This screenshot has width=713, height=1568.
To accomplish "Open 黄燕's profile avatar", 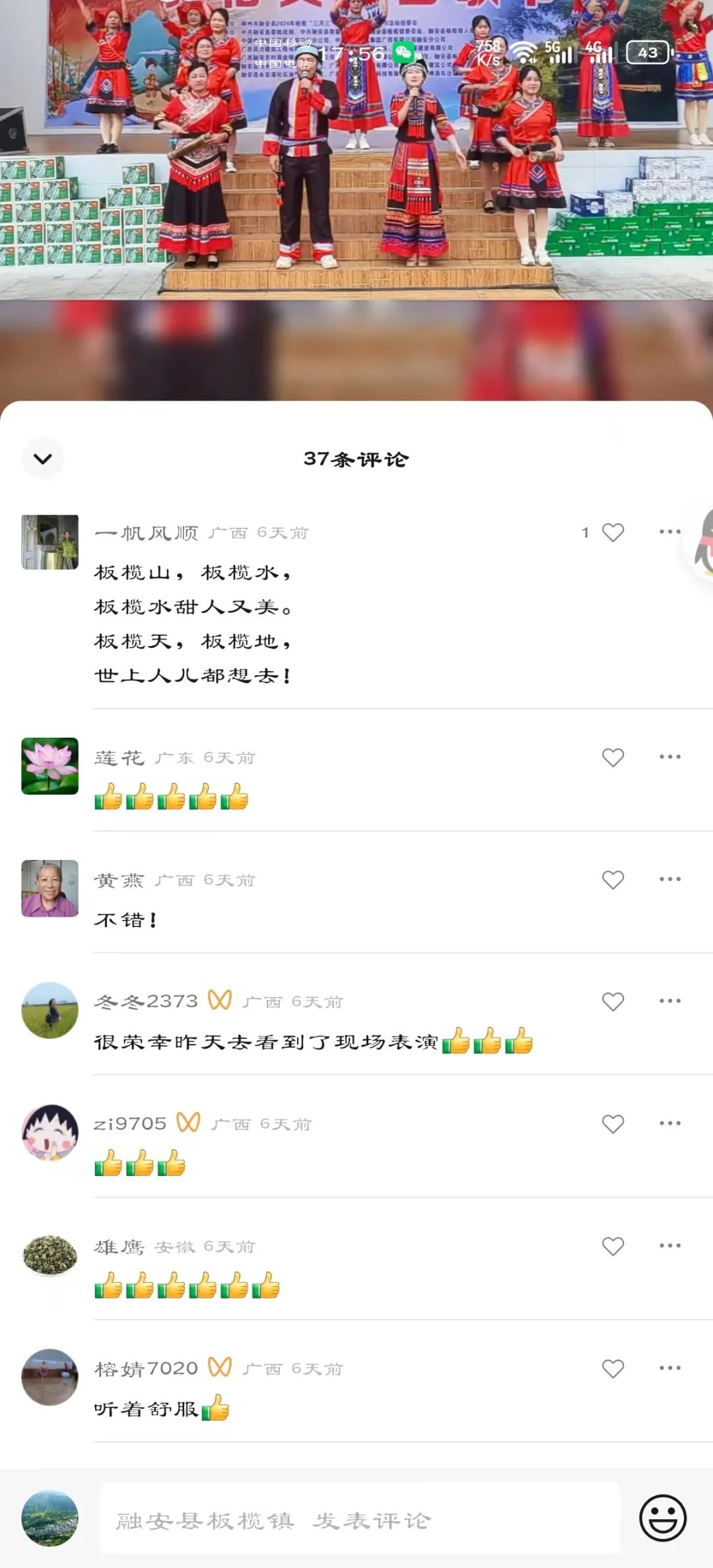I will point(50,888).
